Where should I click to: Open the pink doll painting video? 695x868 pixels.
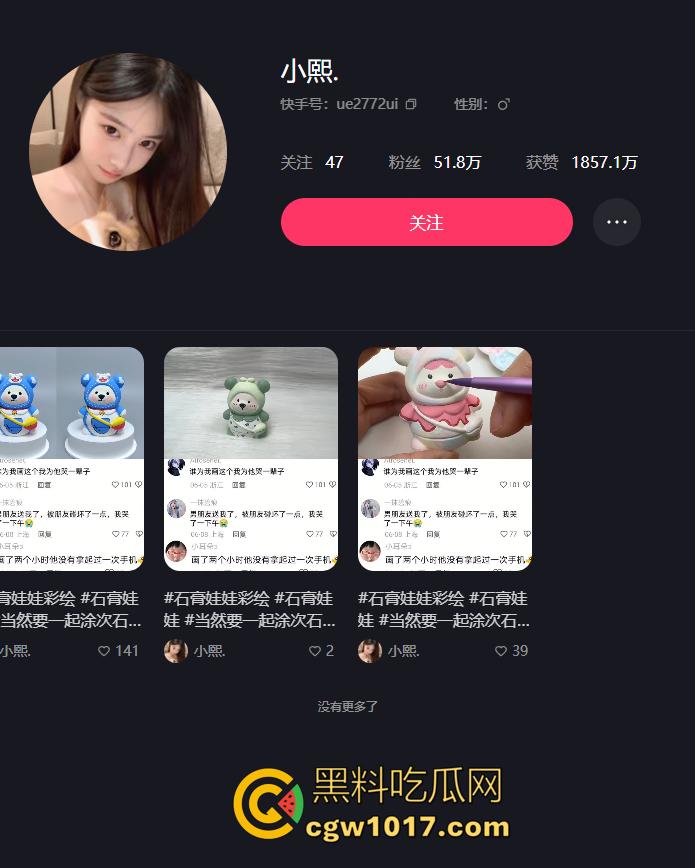tap(444, 458)
